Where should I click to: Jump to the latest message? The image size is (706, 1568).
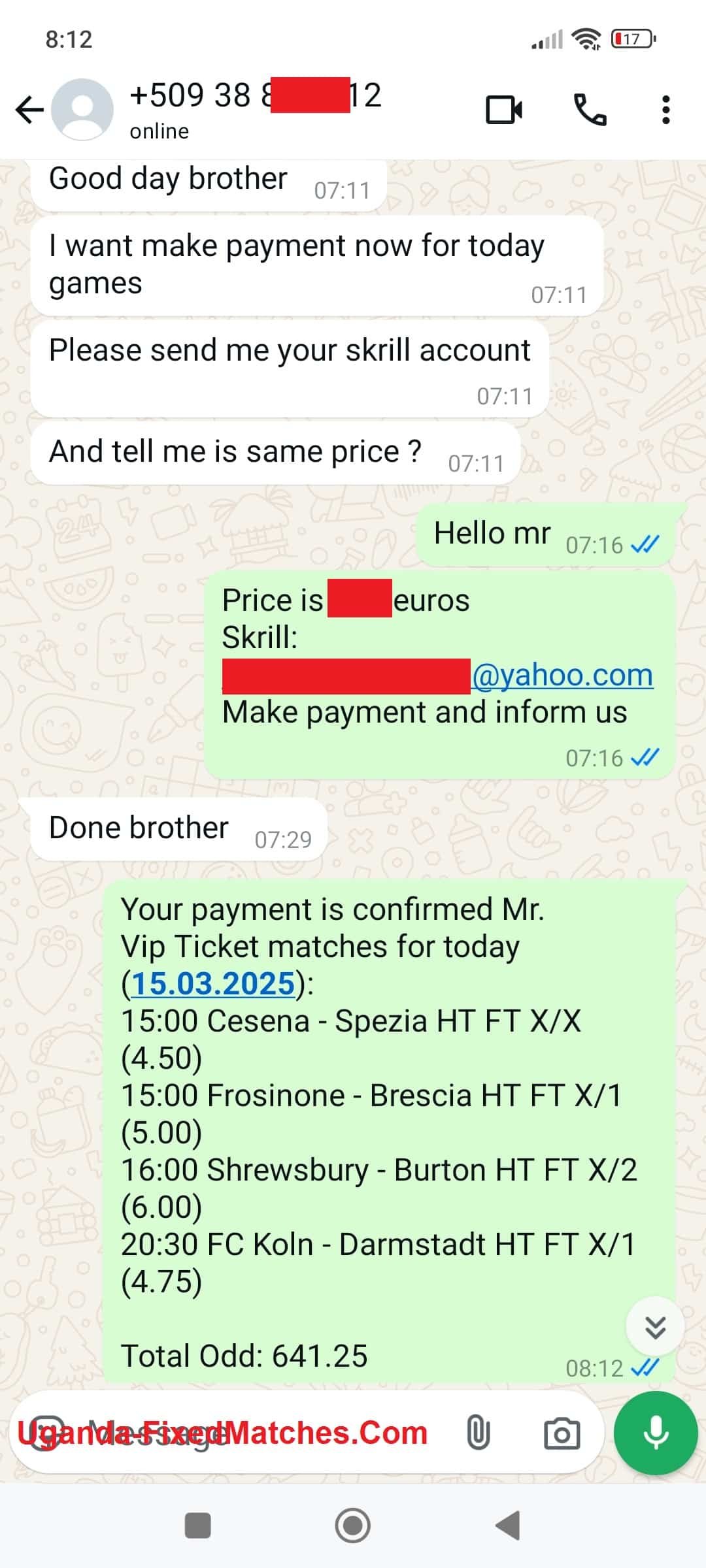click(655, 1327)
